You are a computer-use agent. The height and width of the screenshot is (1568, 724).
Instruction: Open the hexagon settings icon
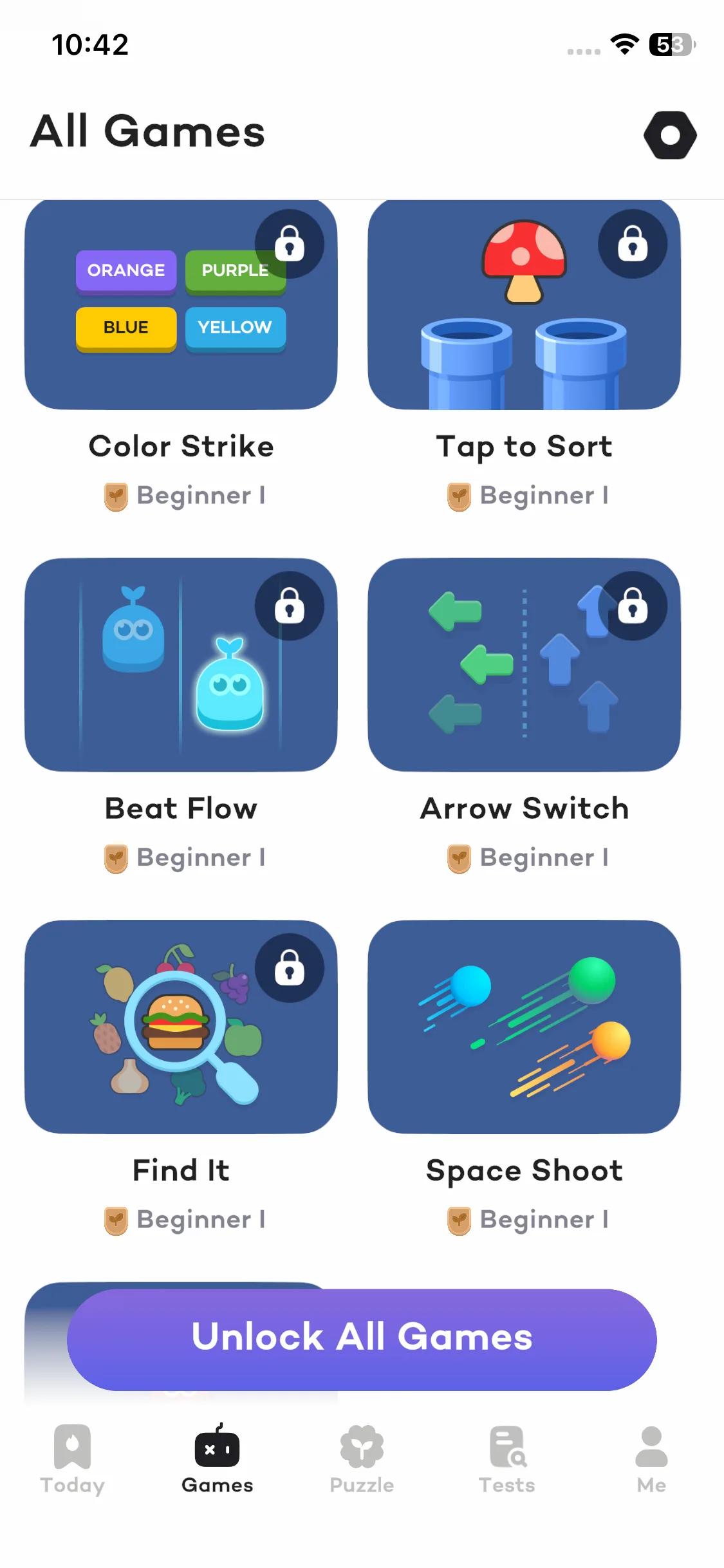[670, 135]
